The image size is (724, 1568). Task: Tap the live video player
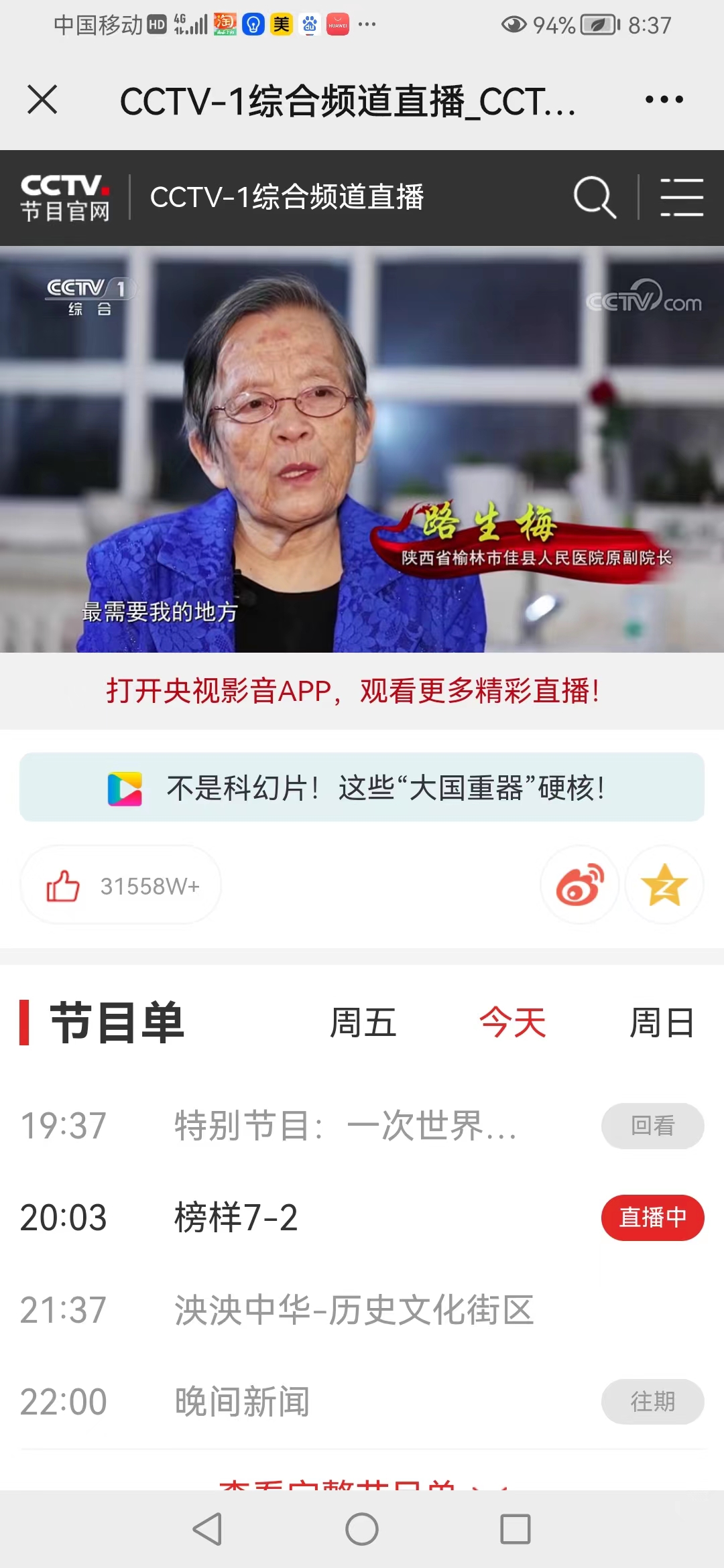362,449
